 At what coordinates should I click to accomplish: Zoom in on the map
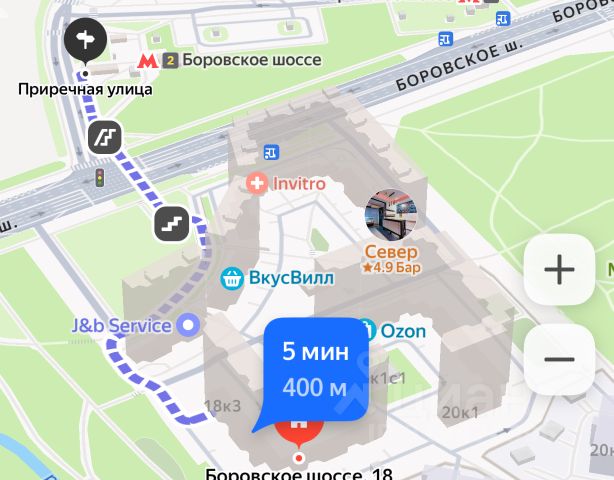pyautogui.click(x=559, y=269)
